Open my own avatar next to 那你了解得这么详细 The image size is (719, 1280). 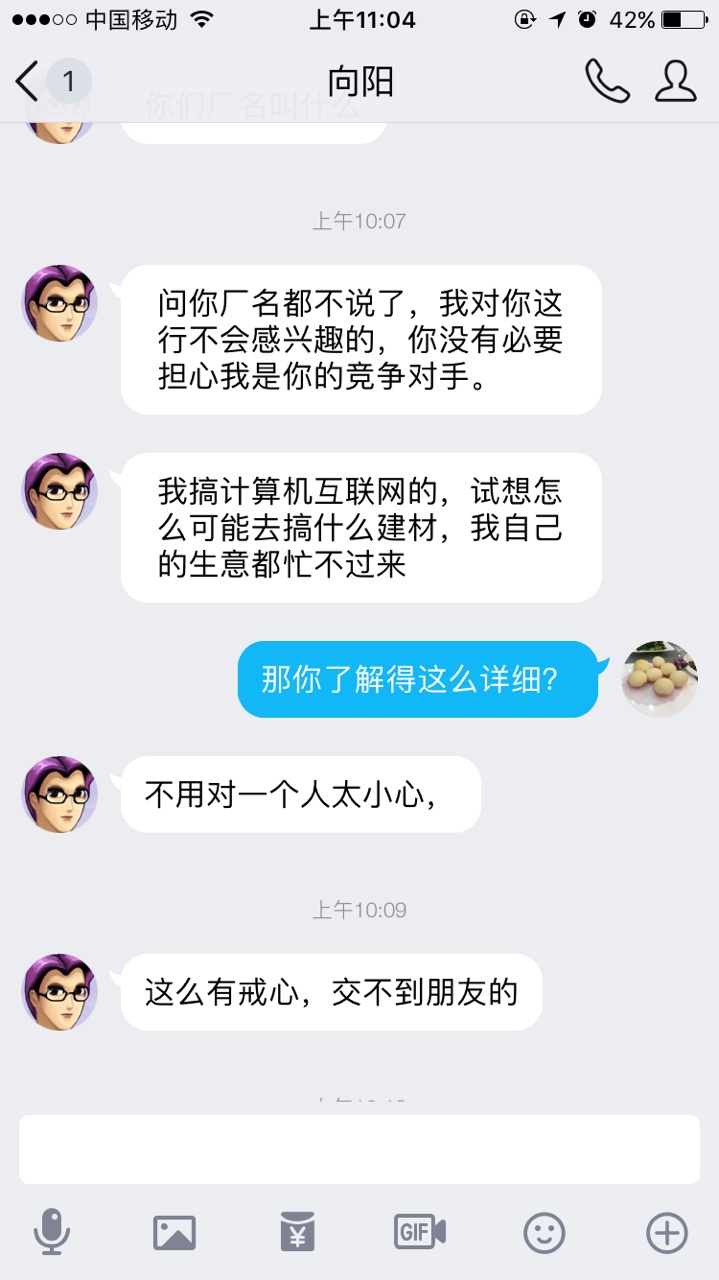[660, 679]
